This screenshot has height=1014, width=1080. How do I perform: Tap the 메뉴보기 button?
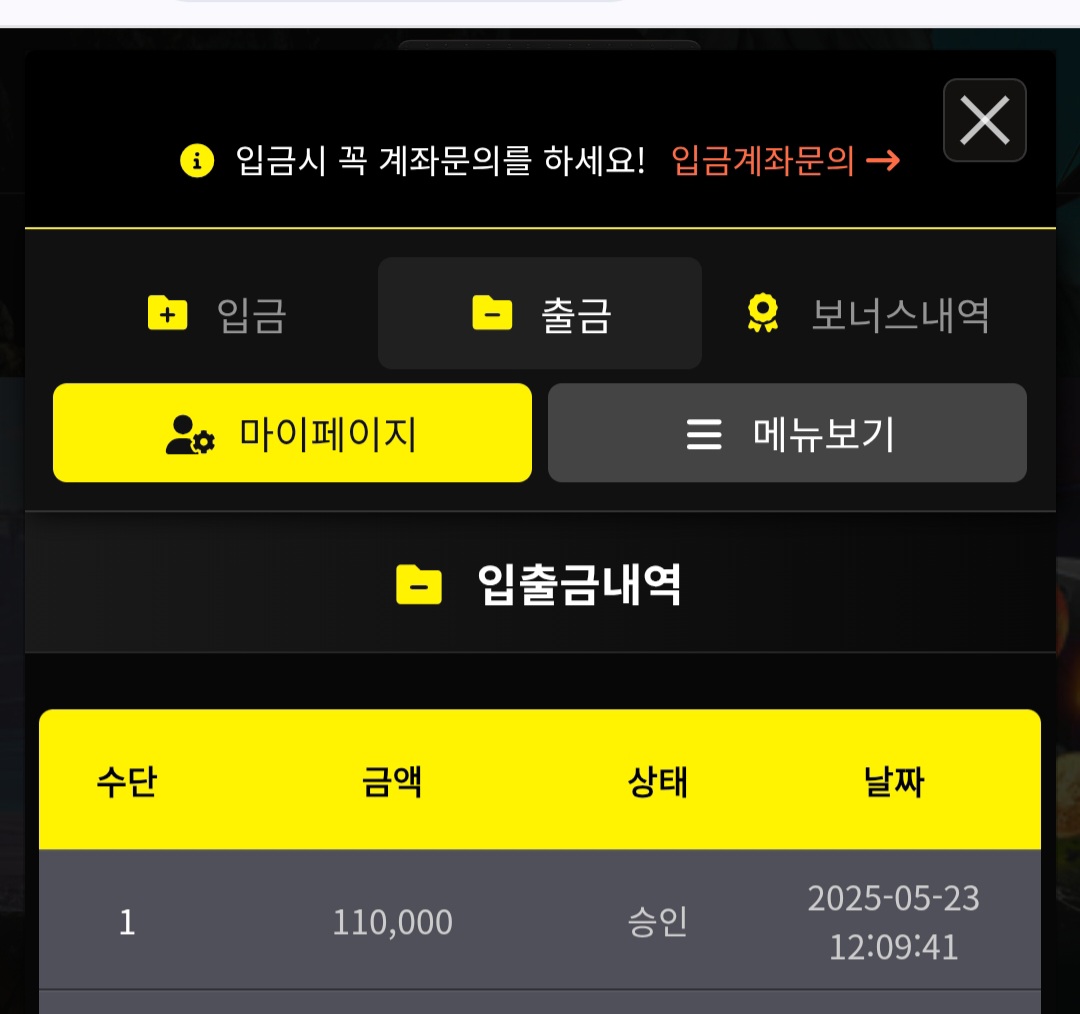coord(787,433)
